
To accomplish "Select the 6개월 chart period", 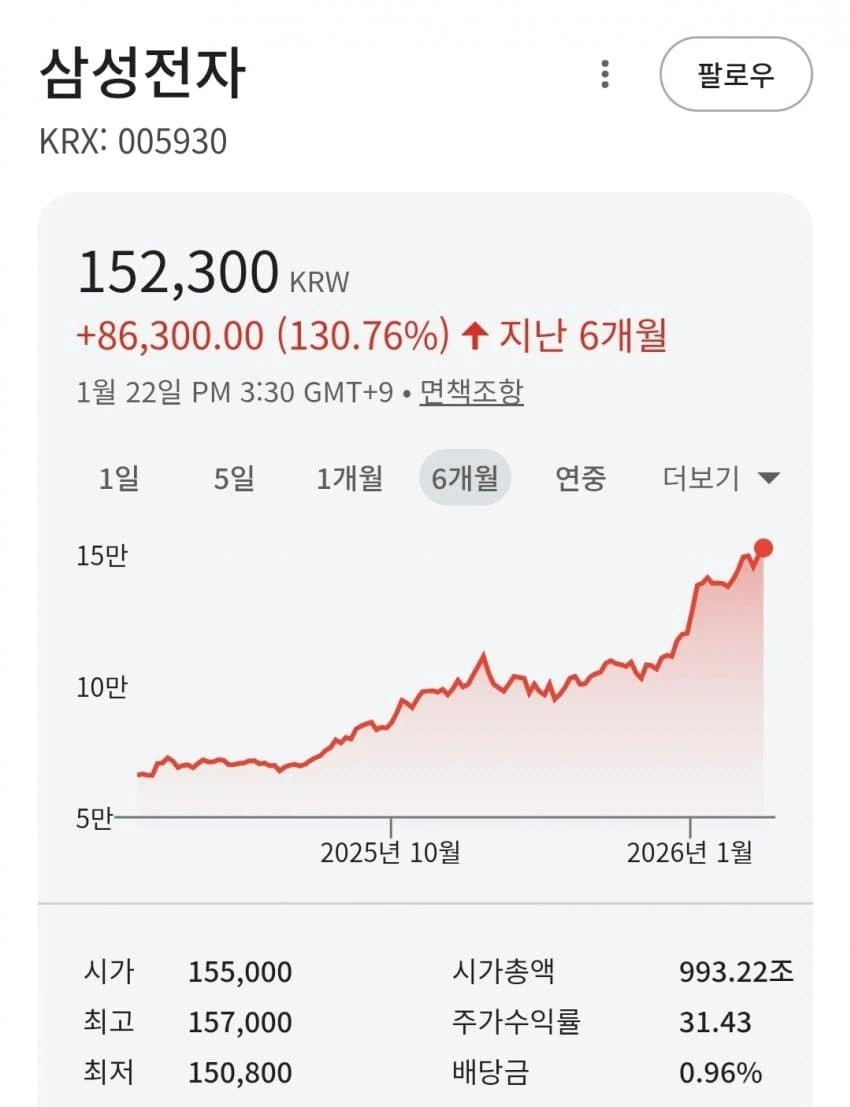I will click(464, 479).
